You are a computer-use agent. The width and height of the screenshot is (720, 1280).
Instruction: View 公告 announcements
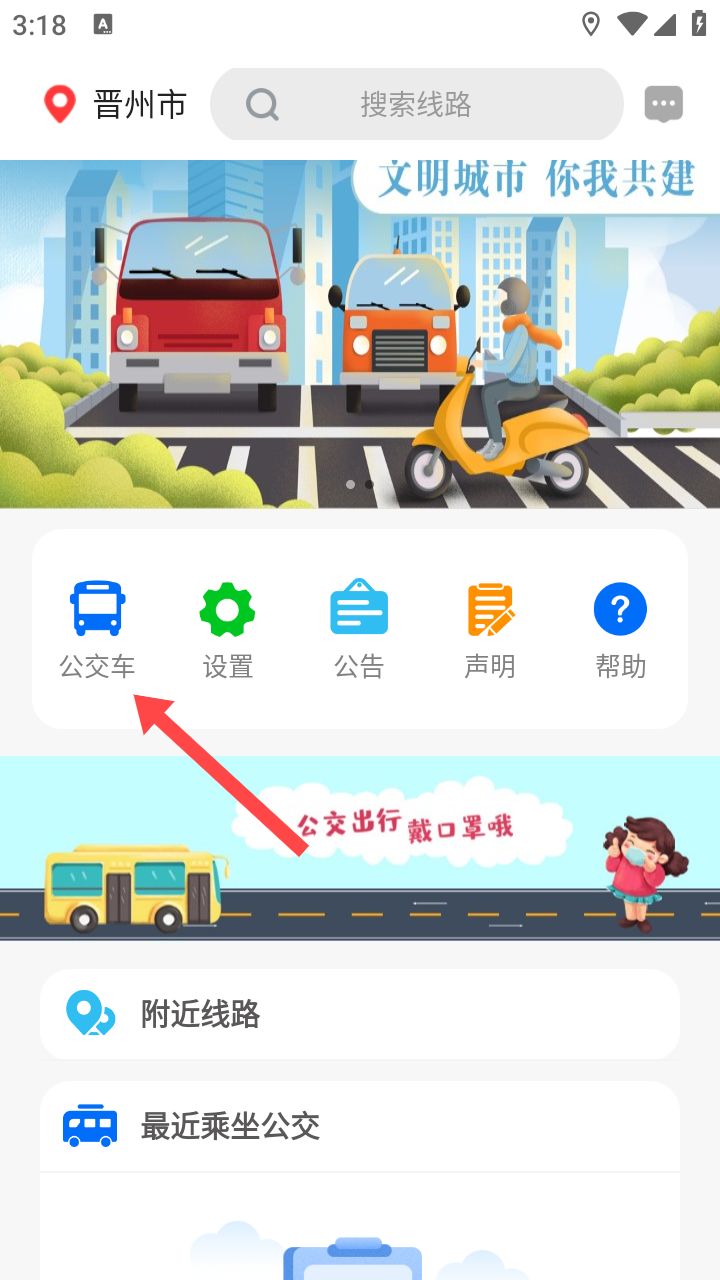[x=359, y=630]
